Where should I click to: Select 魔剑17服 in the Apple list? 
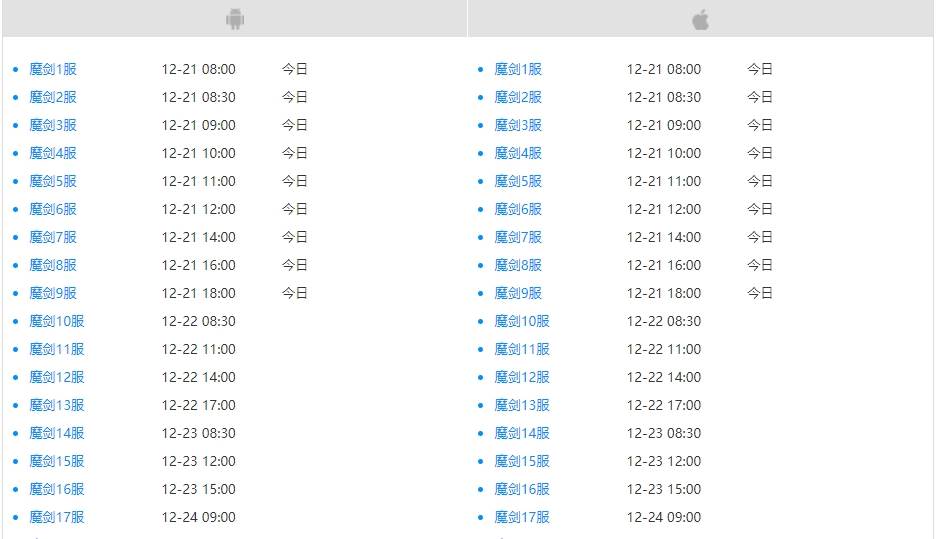click(x=522, y=517)
